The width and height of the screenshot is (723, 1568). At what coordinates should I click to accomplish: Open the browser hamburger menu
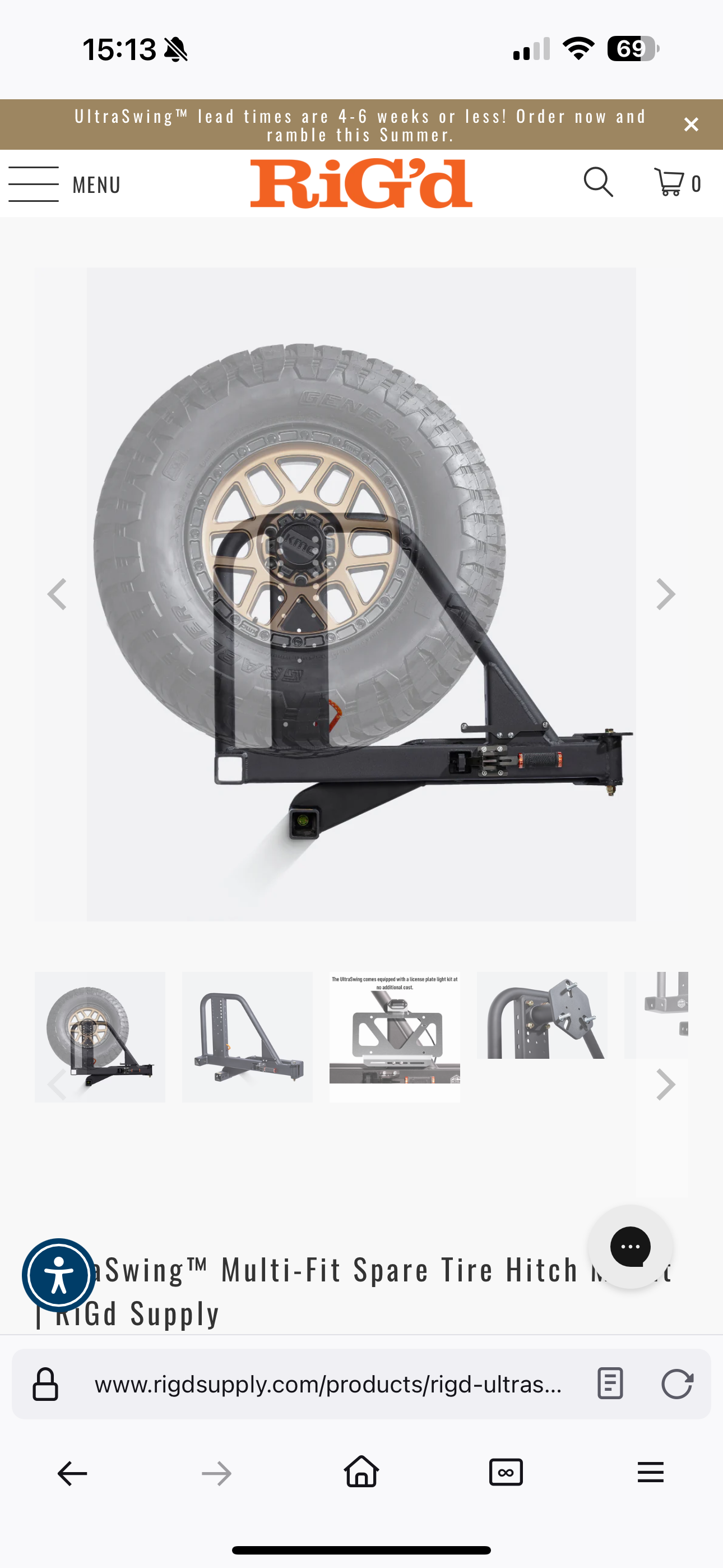pyautogui.click(x=650, y=1473)
